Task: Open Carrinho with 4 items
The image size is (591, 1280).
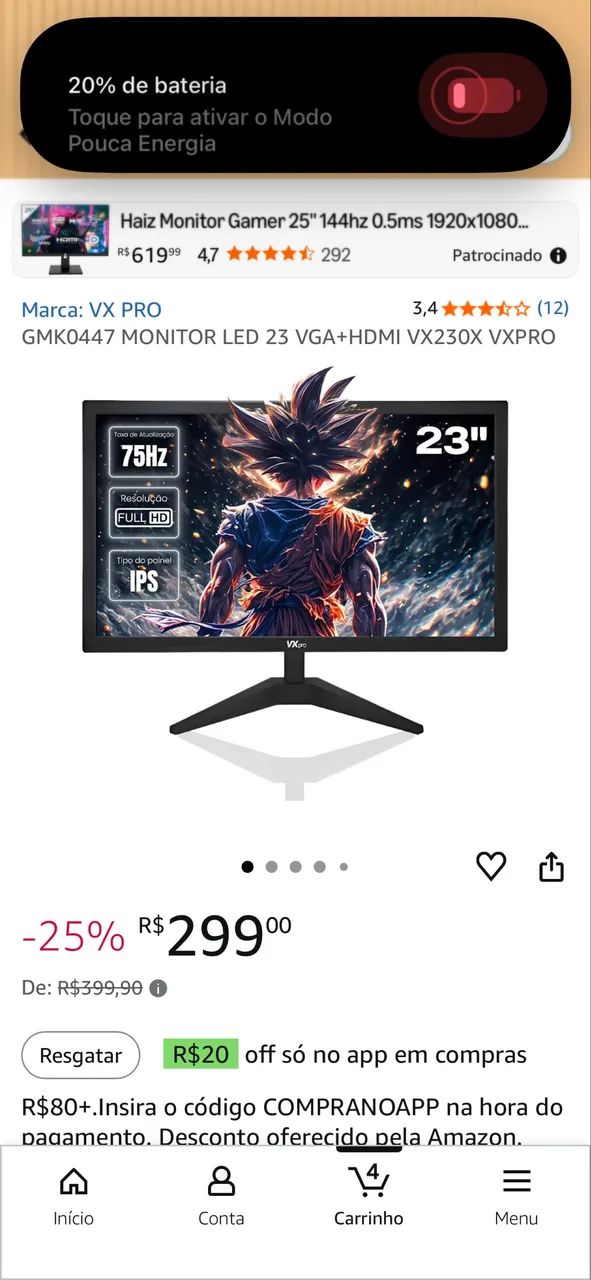Action: click(x=368, y=1196)
